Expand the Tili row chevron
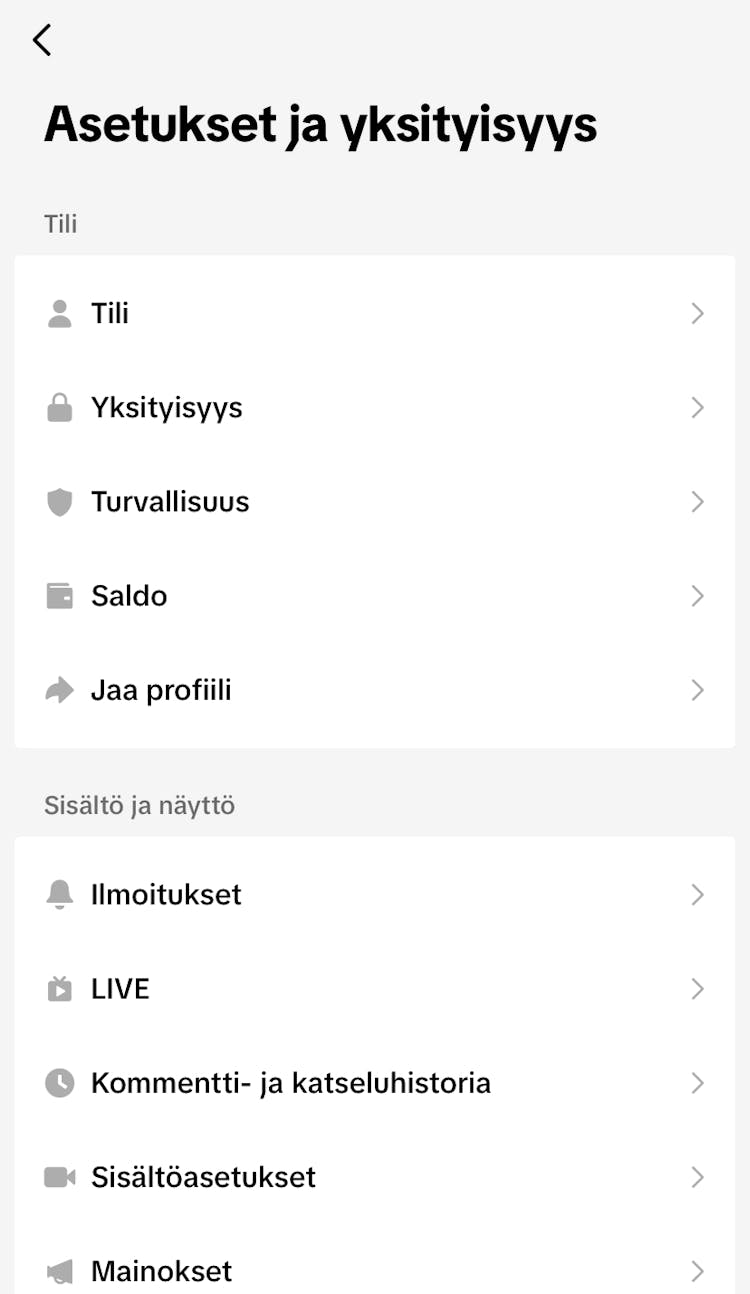Image resolution: width=750 pixels, height=1294 pixels. pos(697,313)
